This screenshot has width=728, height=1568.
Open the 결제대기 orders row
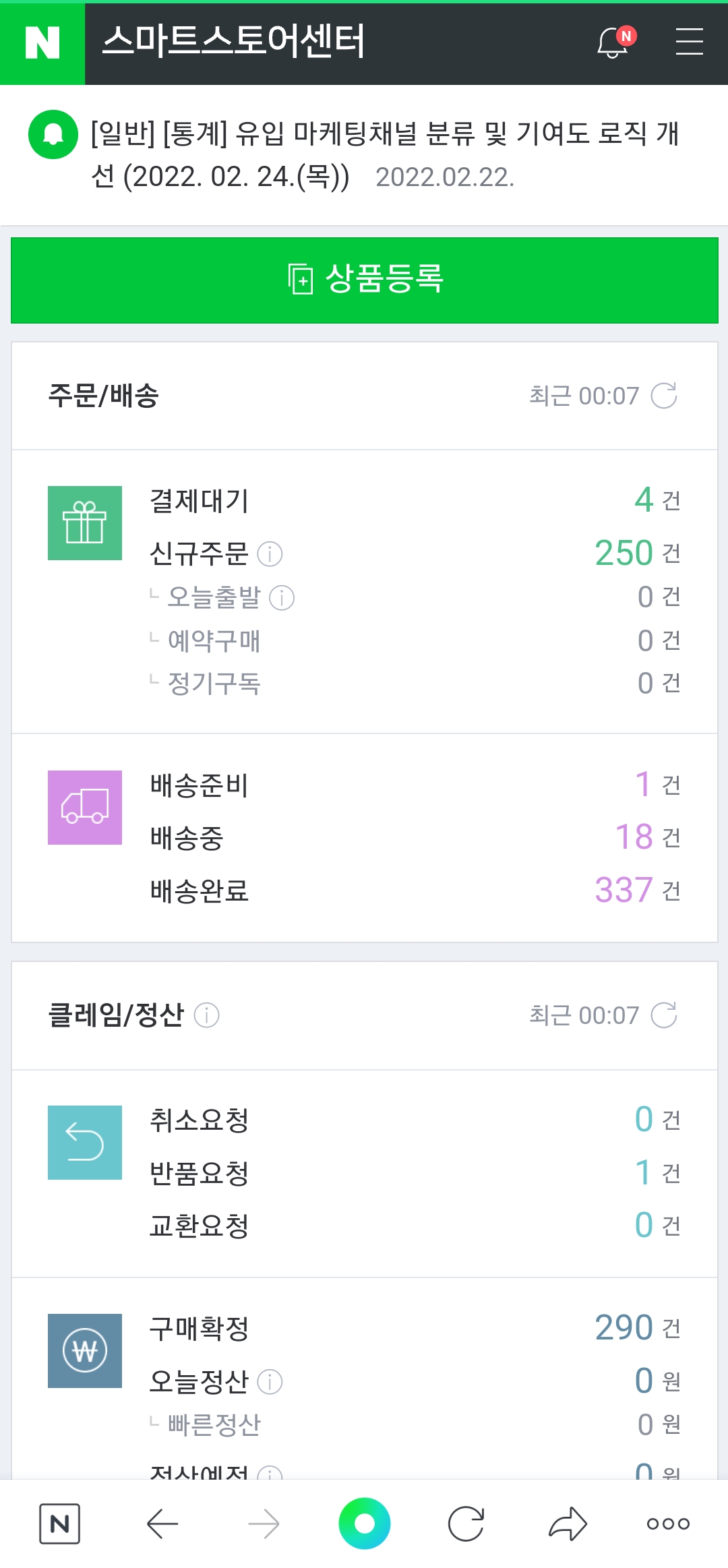[x=415, y=500]
